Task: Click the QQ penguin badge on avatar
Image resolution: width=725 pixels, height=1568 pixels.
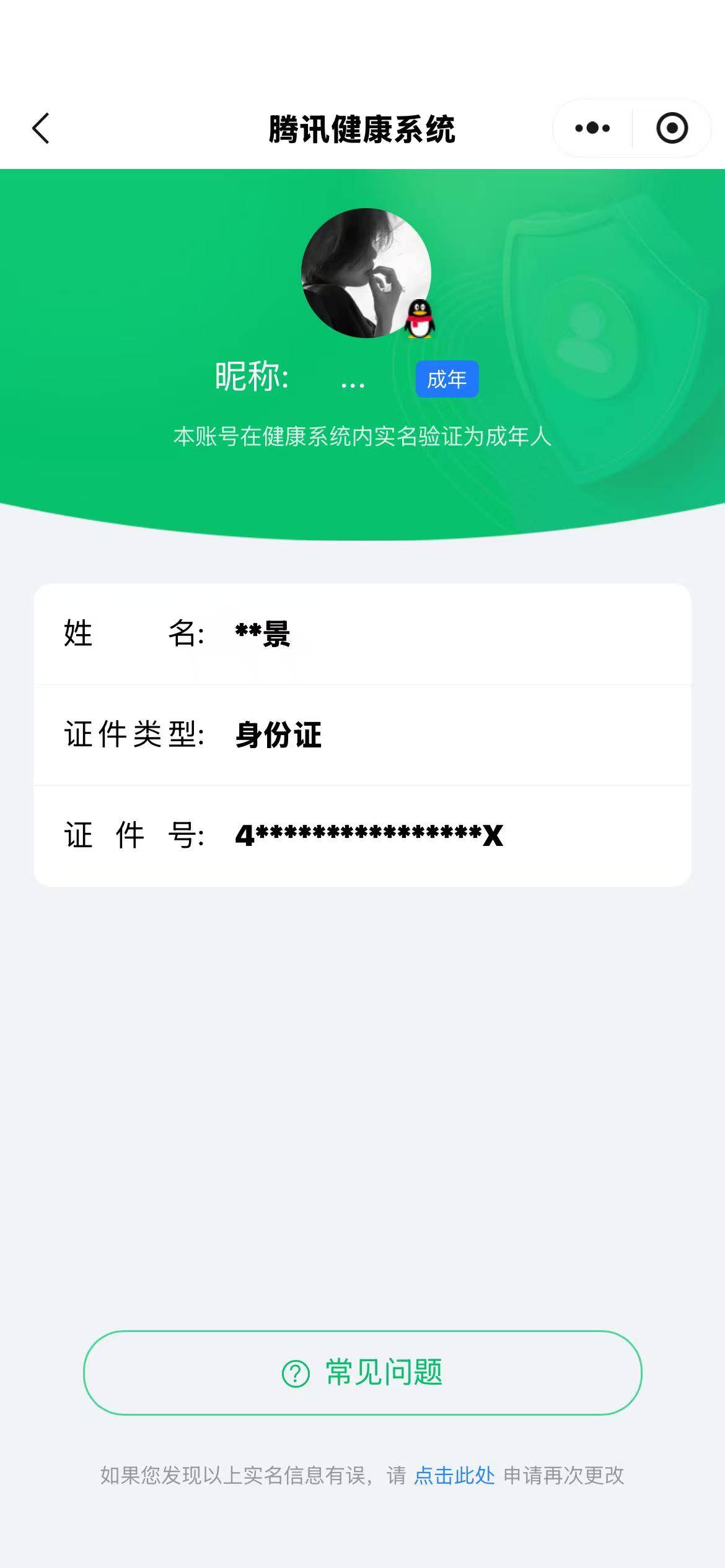Action: click(421, 318)
